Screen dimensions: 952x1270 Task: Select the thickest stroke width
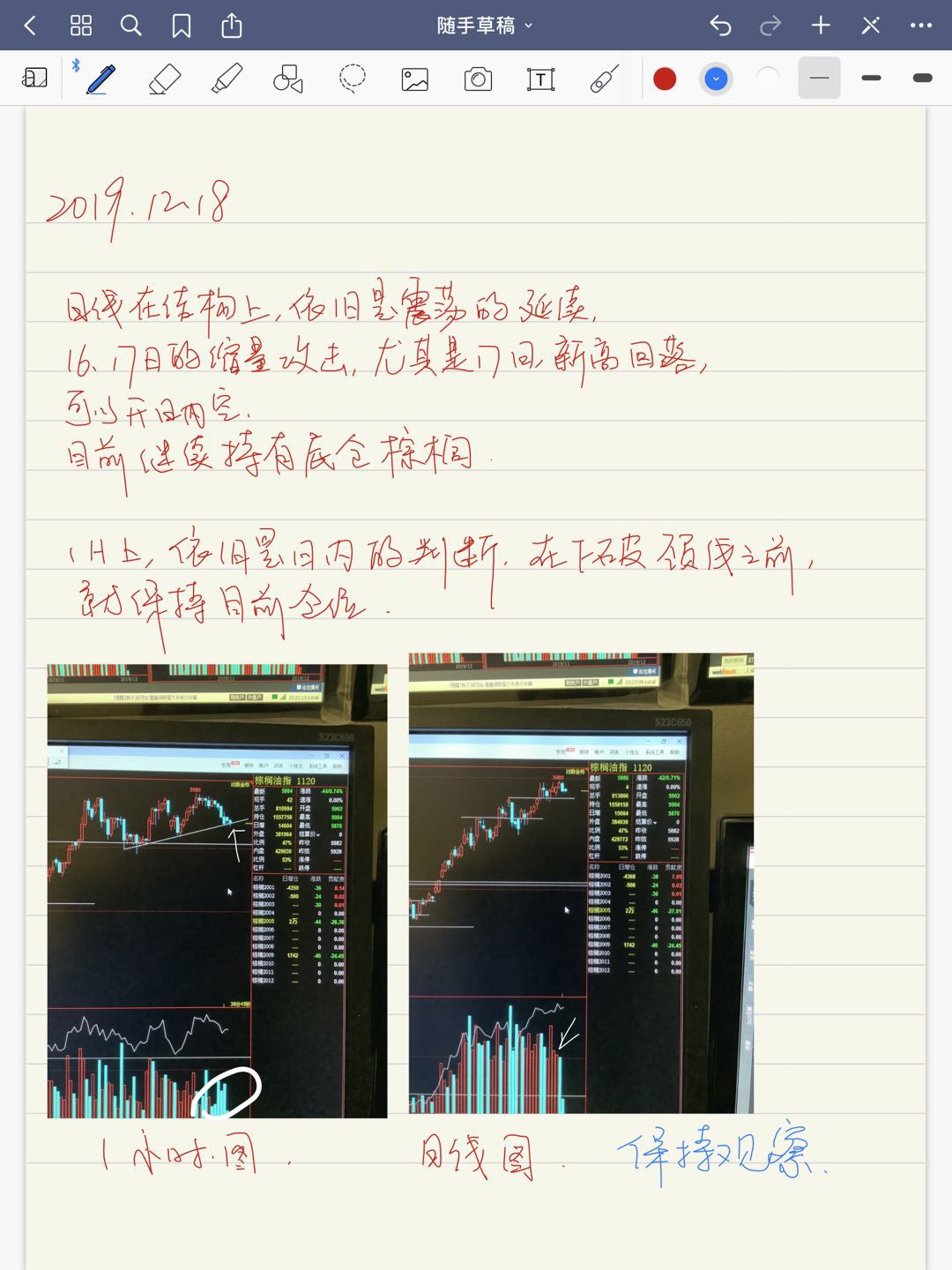pyautogui.click(x=922, y=78)
